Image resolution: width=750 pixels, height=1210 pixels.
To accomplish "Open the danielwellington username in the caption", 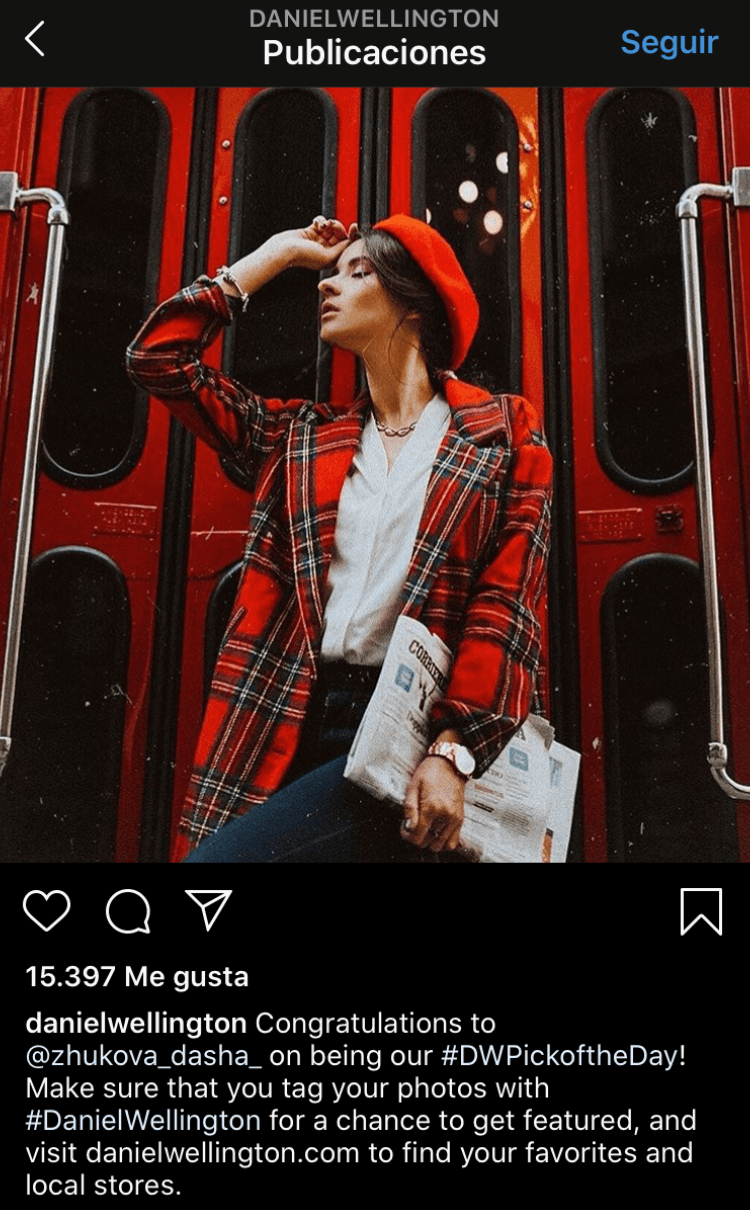I will click(136, 1024).
